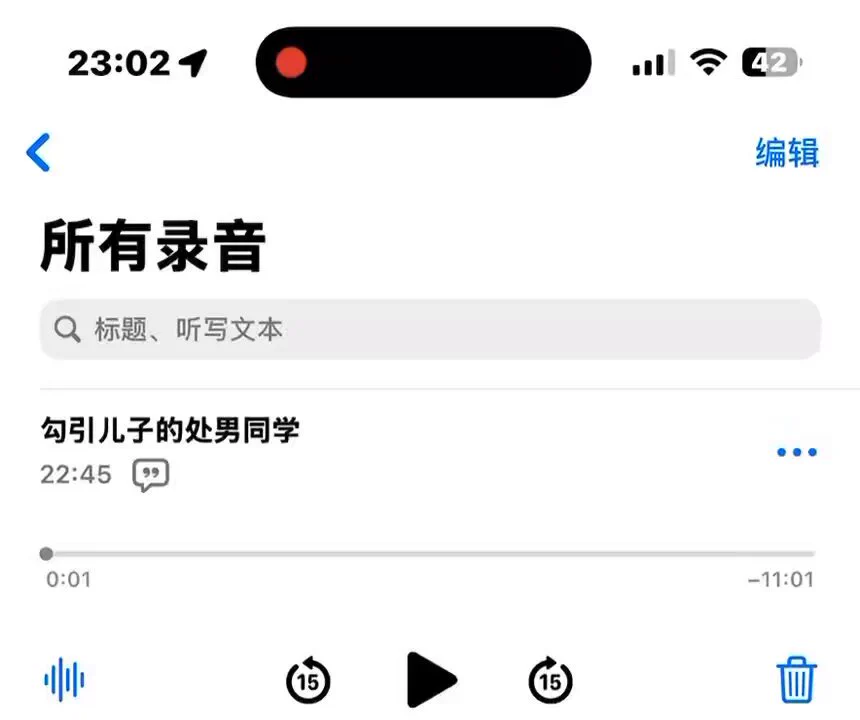This screenshot has height=720, width=860.
Task: Tap the playback progress bar
Action: [x=430, y=553]
